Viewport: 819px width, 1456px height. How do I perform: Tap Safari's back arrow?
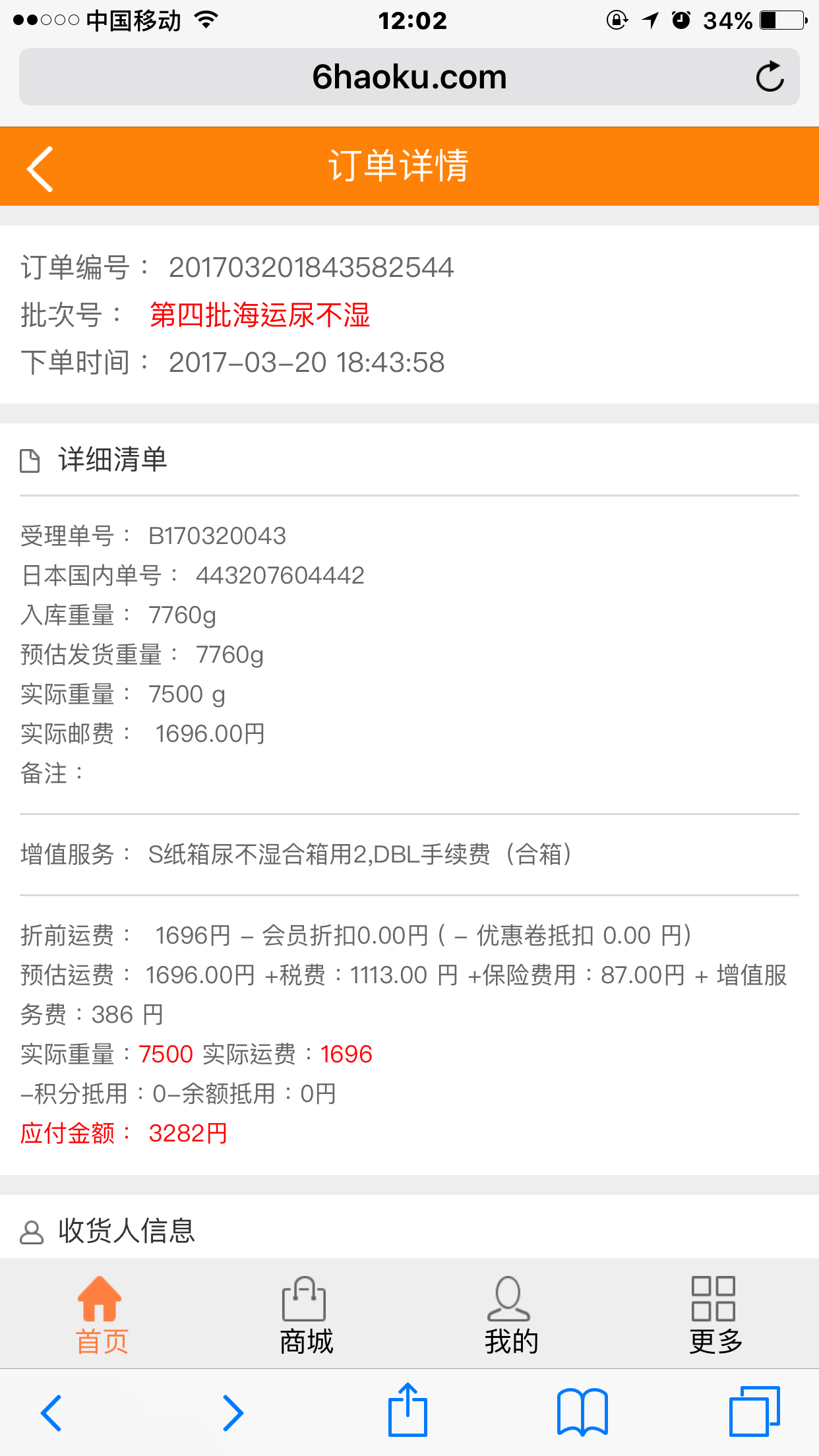51,1412
